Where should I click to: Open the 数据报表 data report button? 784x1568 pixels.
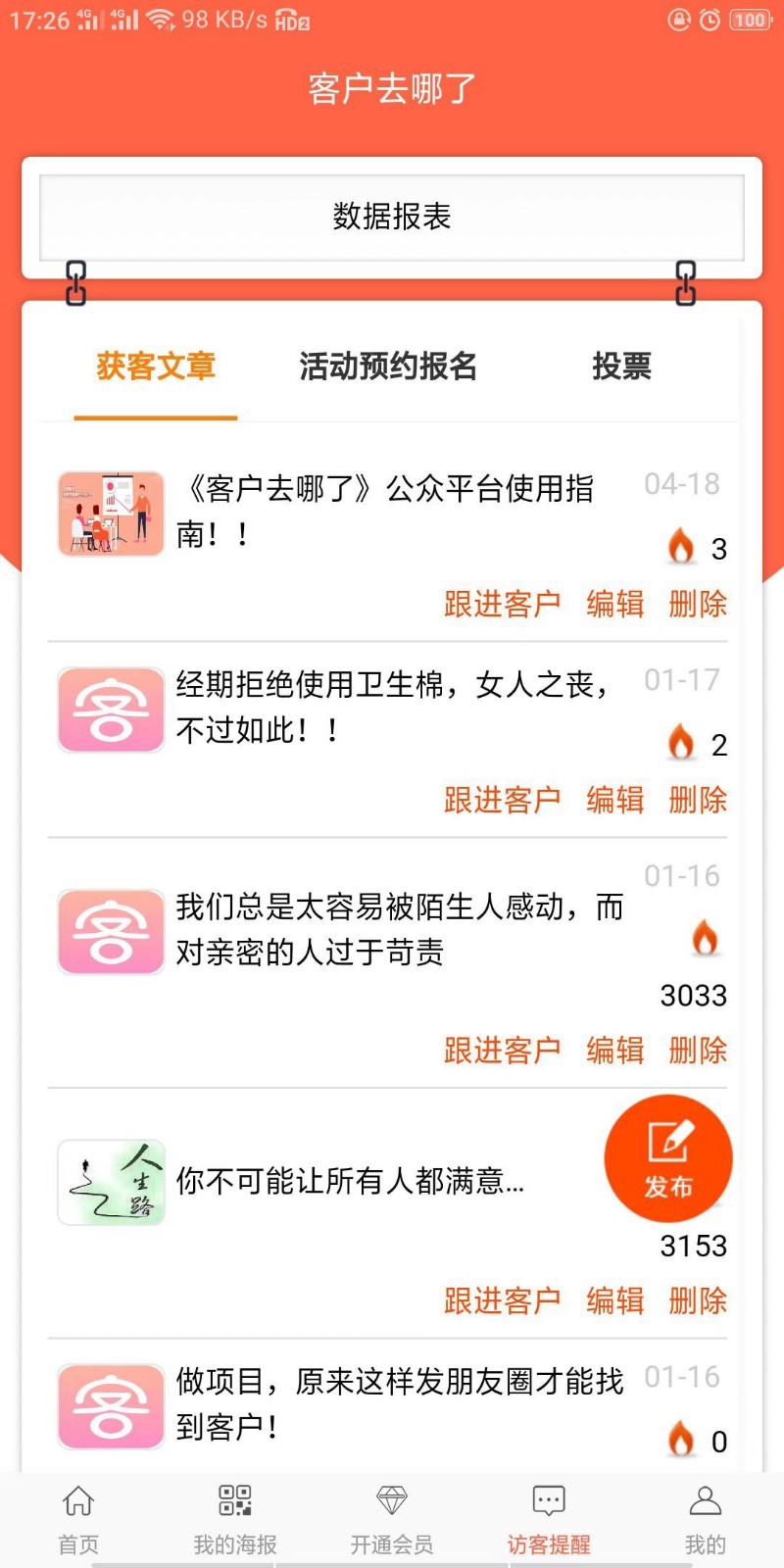point(392,217)
